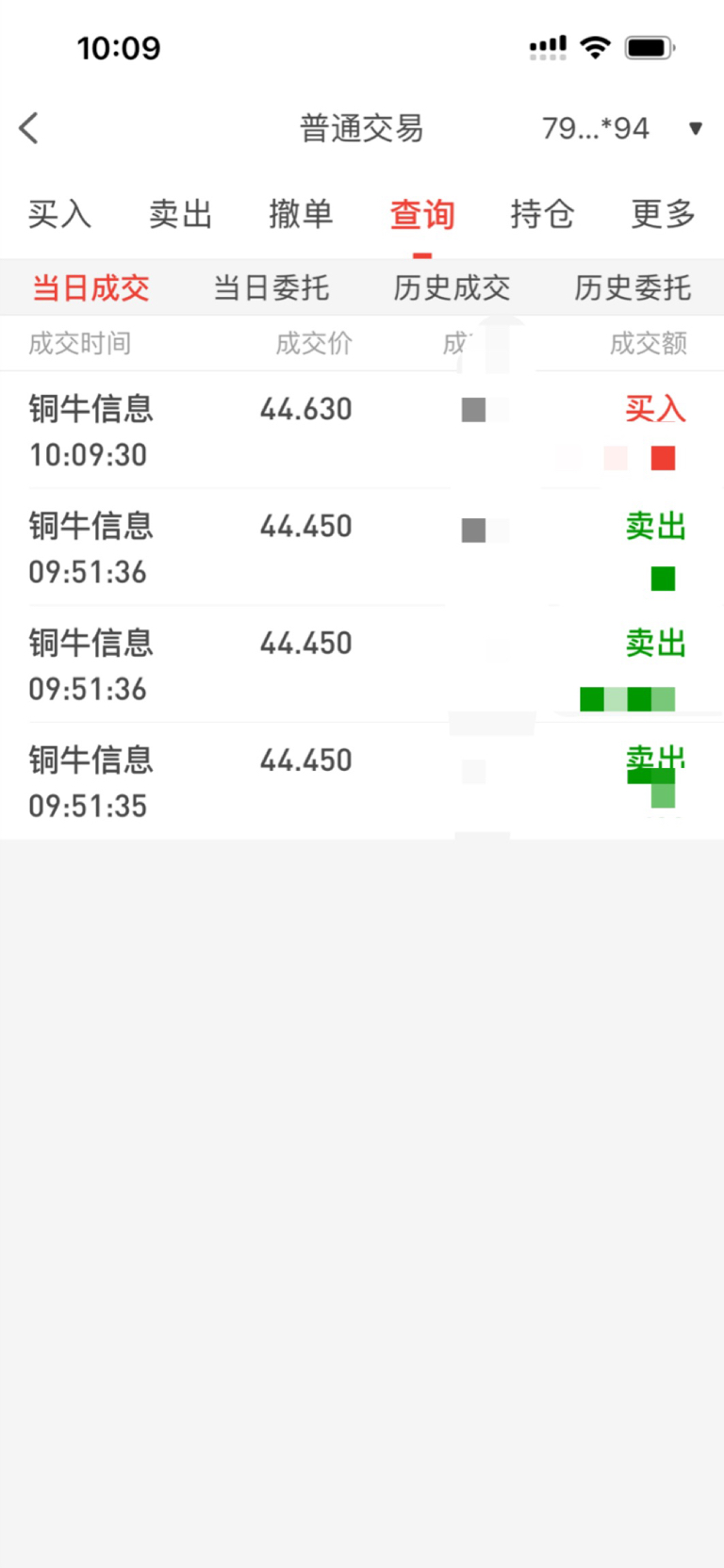Switch to 当日委托 sub-tab
This screenshot has height=1568, width=724.
click(x=271, y=287)
